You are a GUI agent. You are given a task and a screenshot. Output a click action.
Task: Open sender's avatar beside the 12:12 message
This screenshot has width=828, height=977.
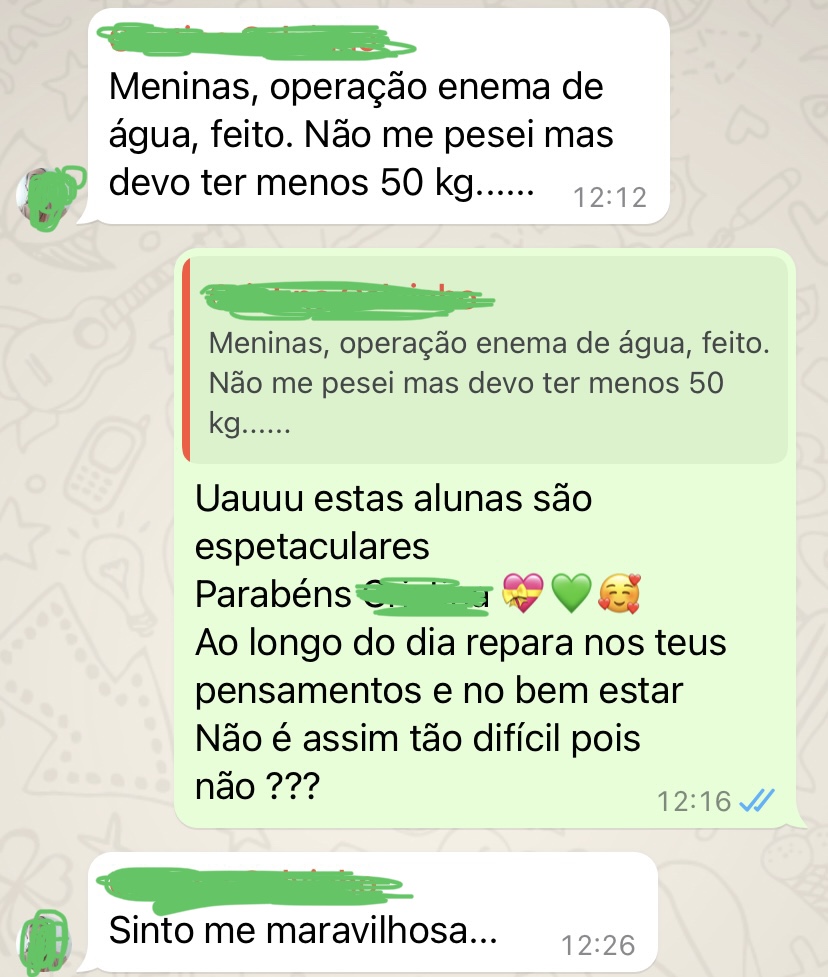(x=46, y=195)
